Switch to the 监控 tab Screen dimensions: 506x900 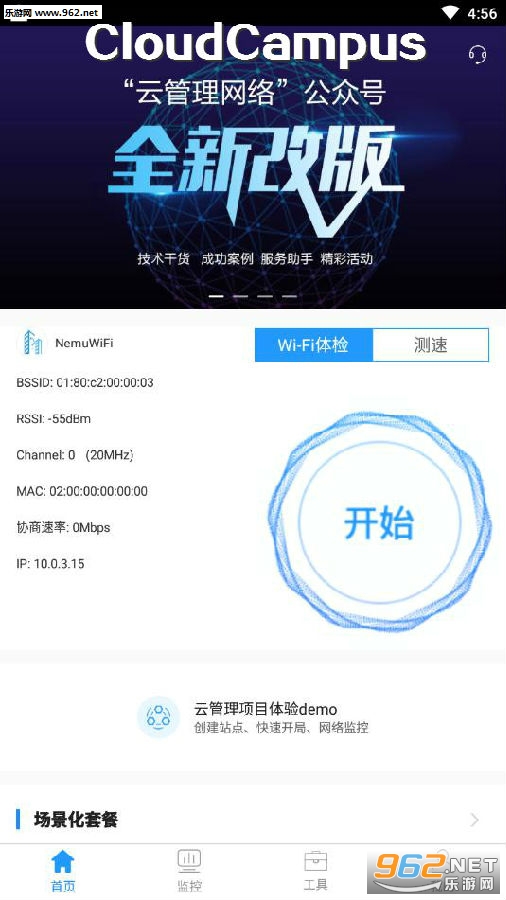pos(189,871)
